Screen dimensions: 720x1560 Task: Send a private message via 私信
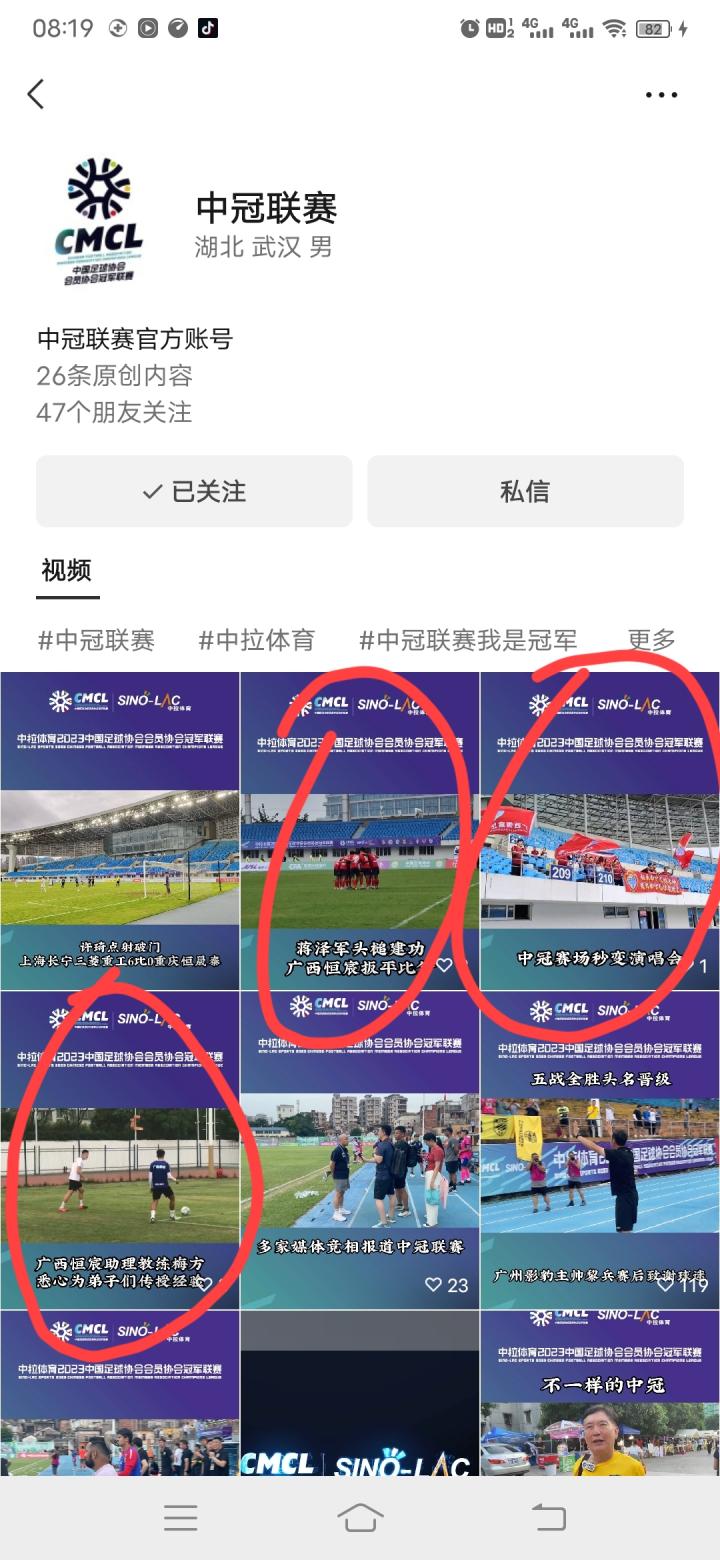[x=525, y=491]
